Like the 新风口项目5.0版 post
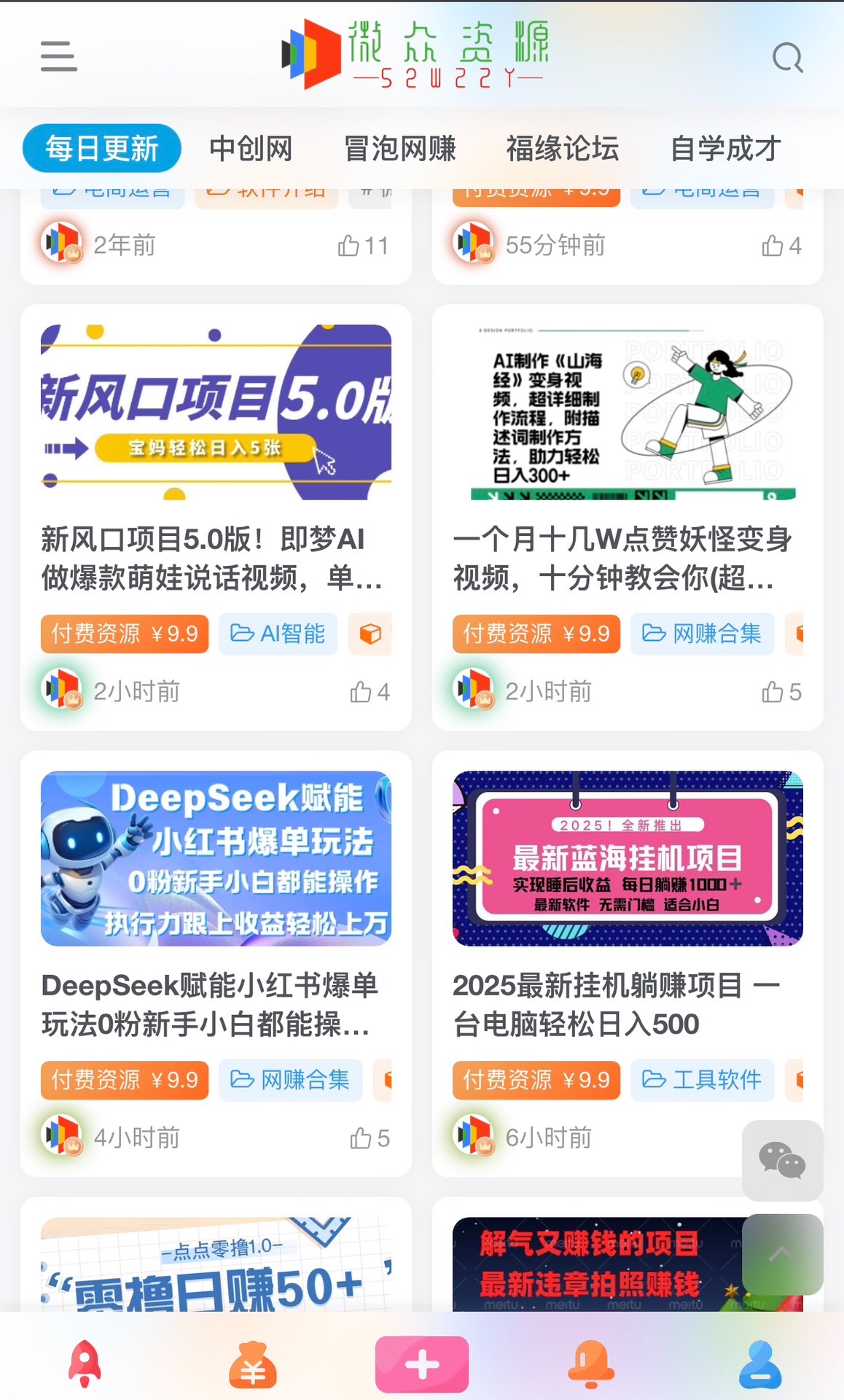 point(370,691)
